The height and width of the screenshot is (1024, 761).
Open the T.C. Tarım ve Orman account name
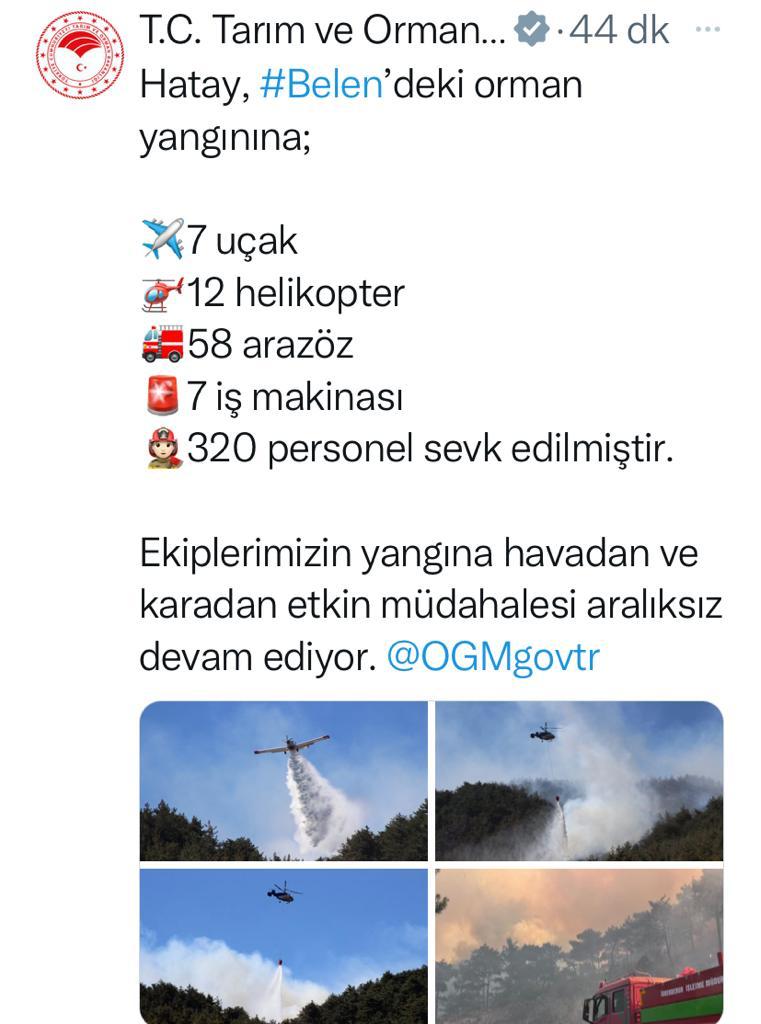324,31
